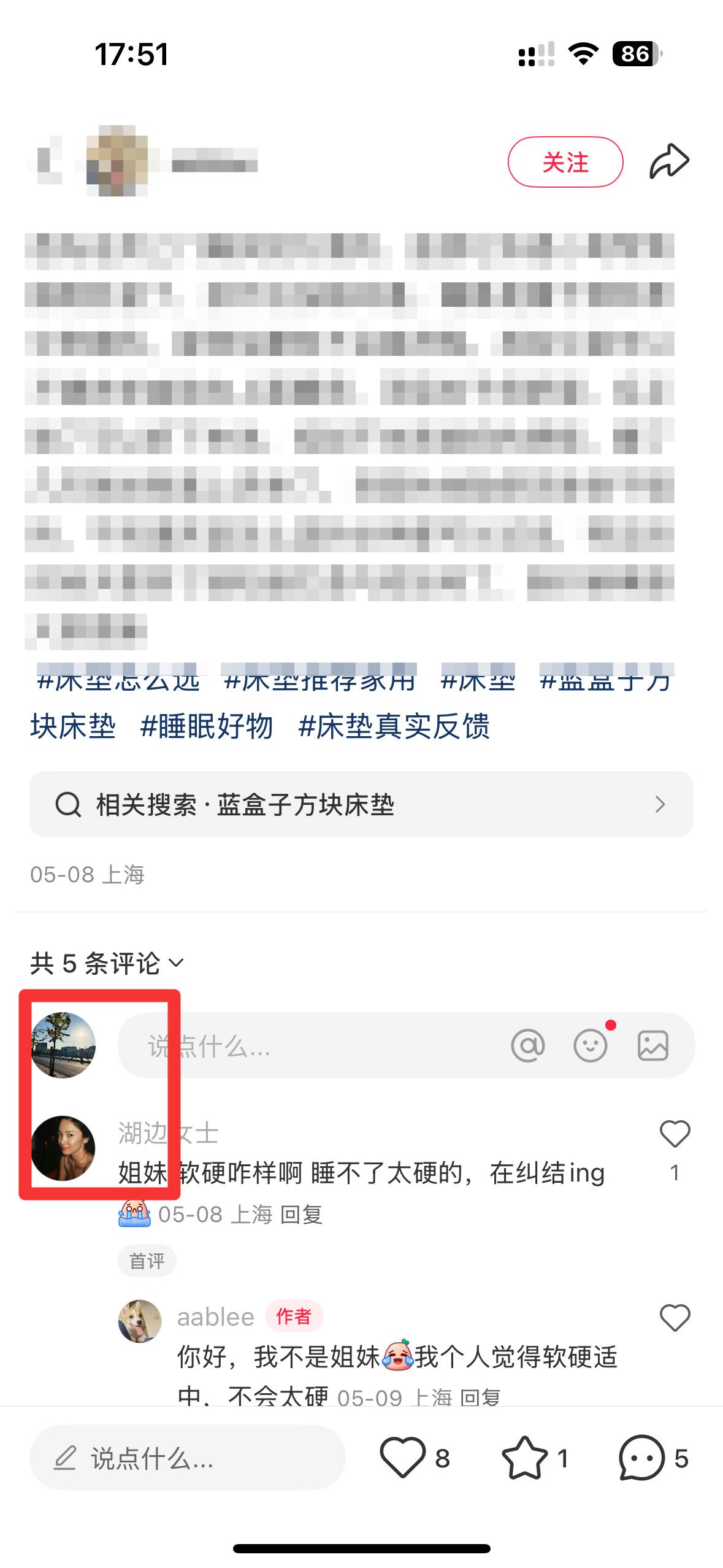Tap the @ mention icon in comment box
Image resolution: width=723 pixels, height=1568 pixels.
click(x=527, y=1045)
